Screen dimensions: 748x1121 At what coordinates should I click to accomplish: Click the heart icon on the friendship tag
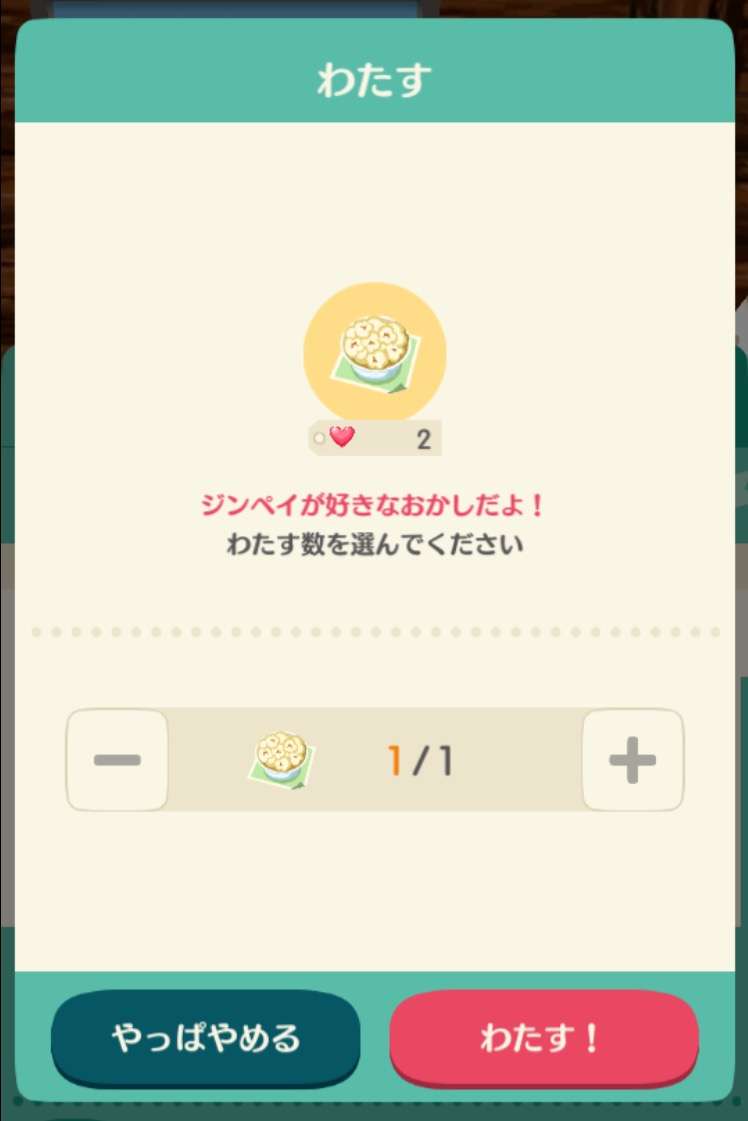coord(340,436)
